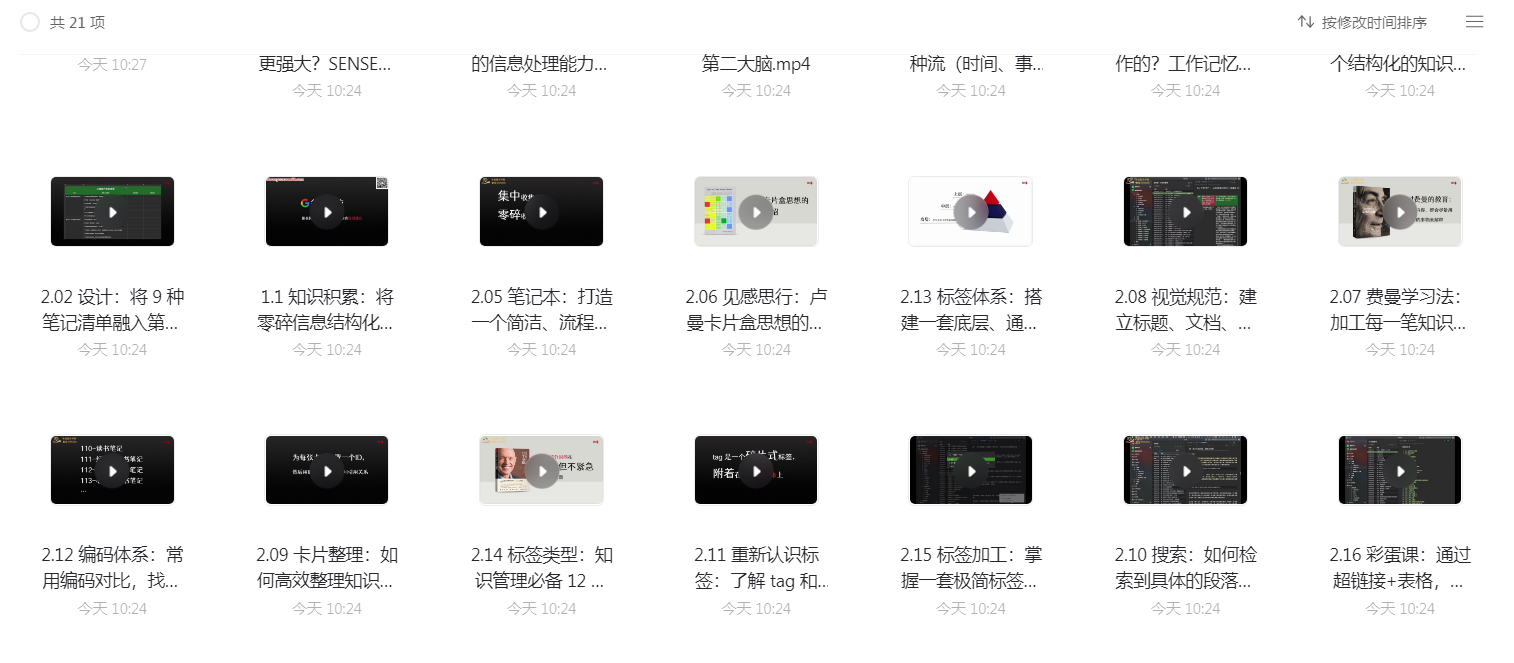This screenshot has height=663, width=1514.
Task: Open video 2.07 费曼学习法
Action: (1400, 212)
